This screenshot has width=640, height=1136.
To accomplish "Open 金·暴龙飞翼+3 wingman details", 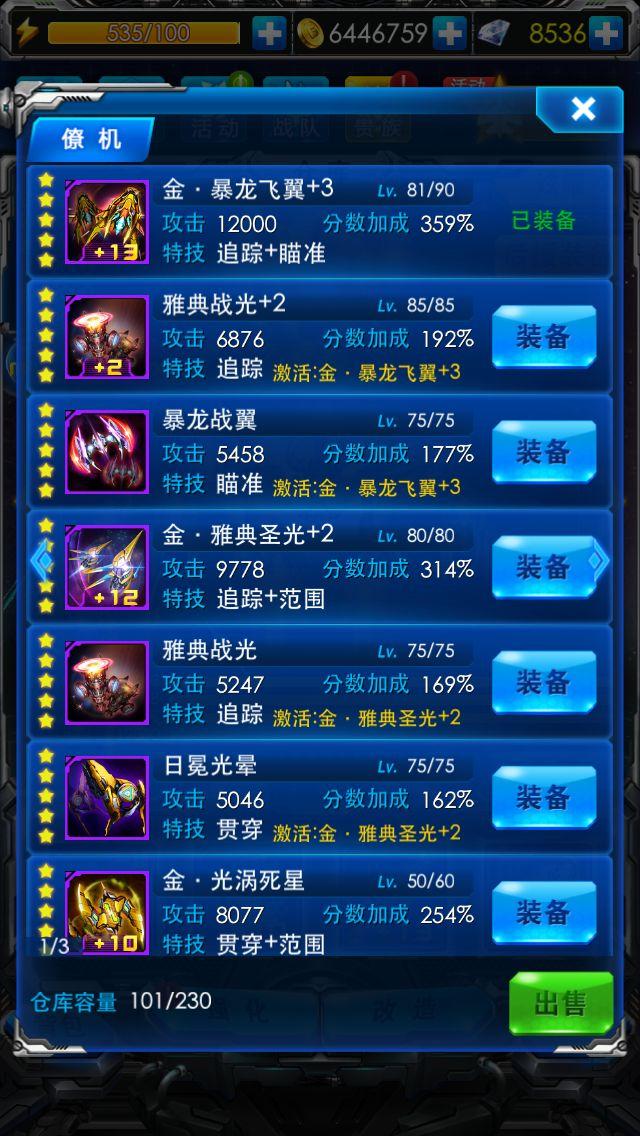I will 107,222.
